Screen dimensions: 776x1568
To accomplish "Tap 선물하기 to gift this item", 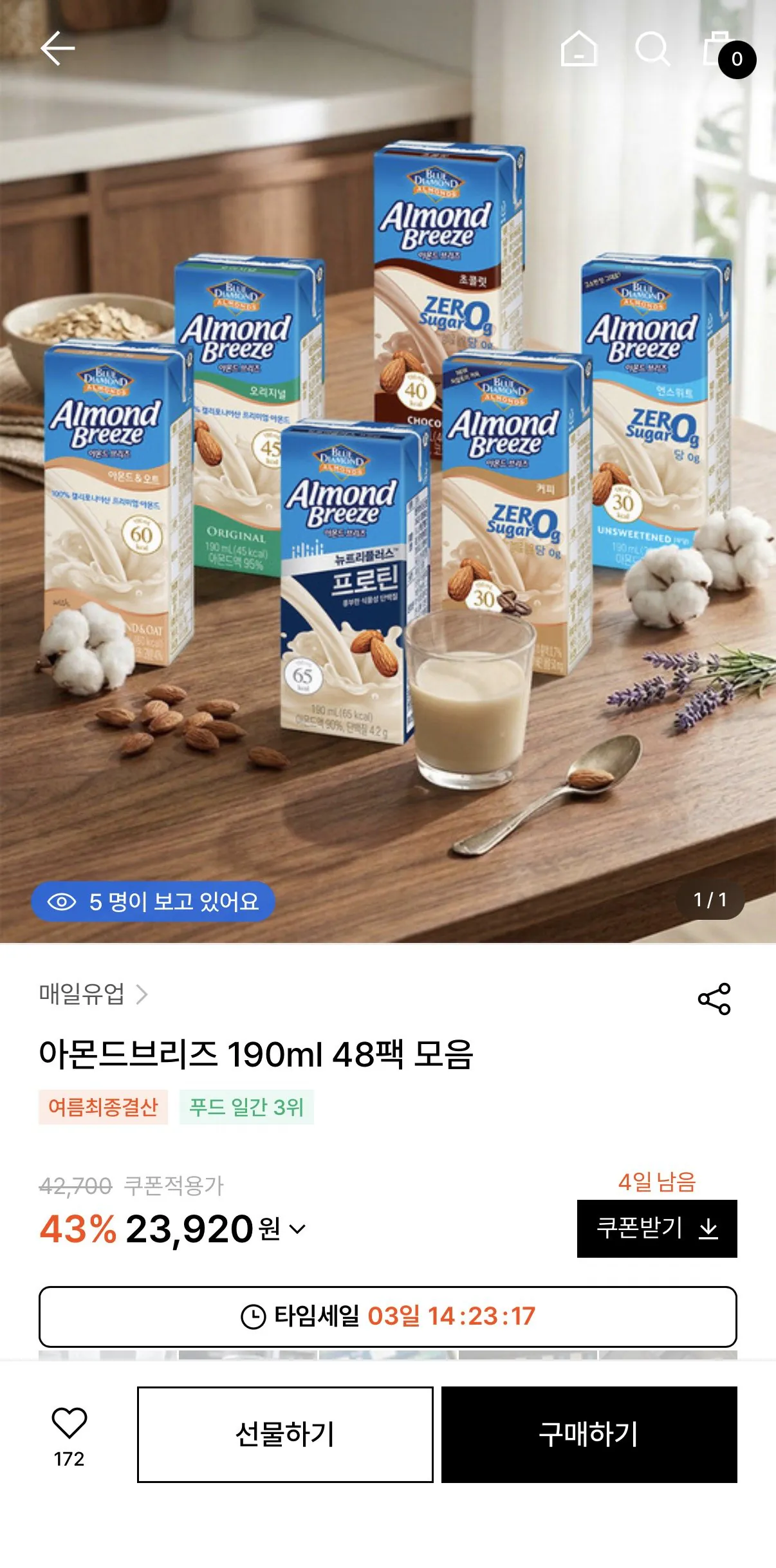I will (285, 1434).
